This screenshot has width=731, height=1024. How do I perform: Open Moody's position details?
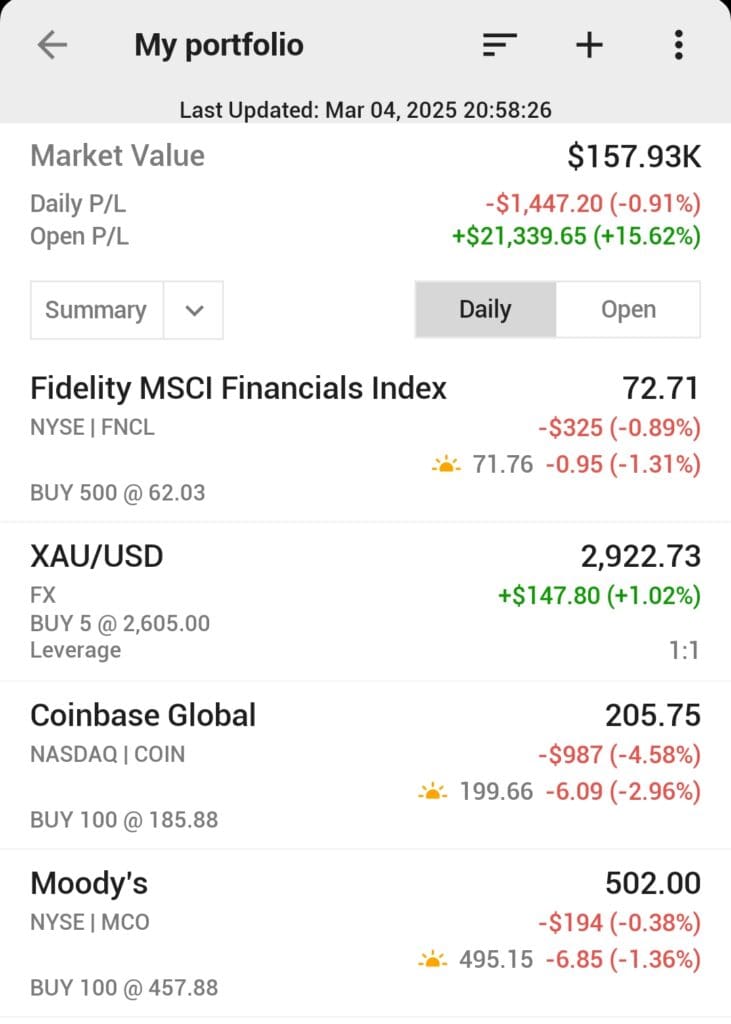[x=89, y=883]
